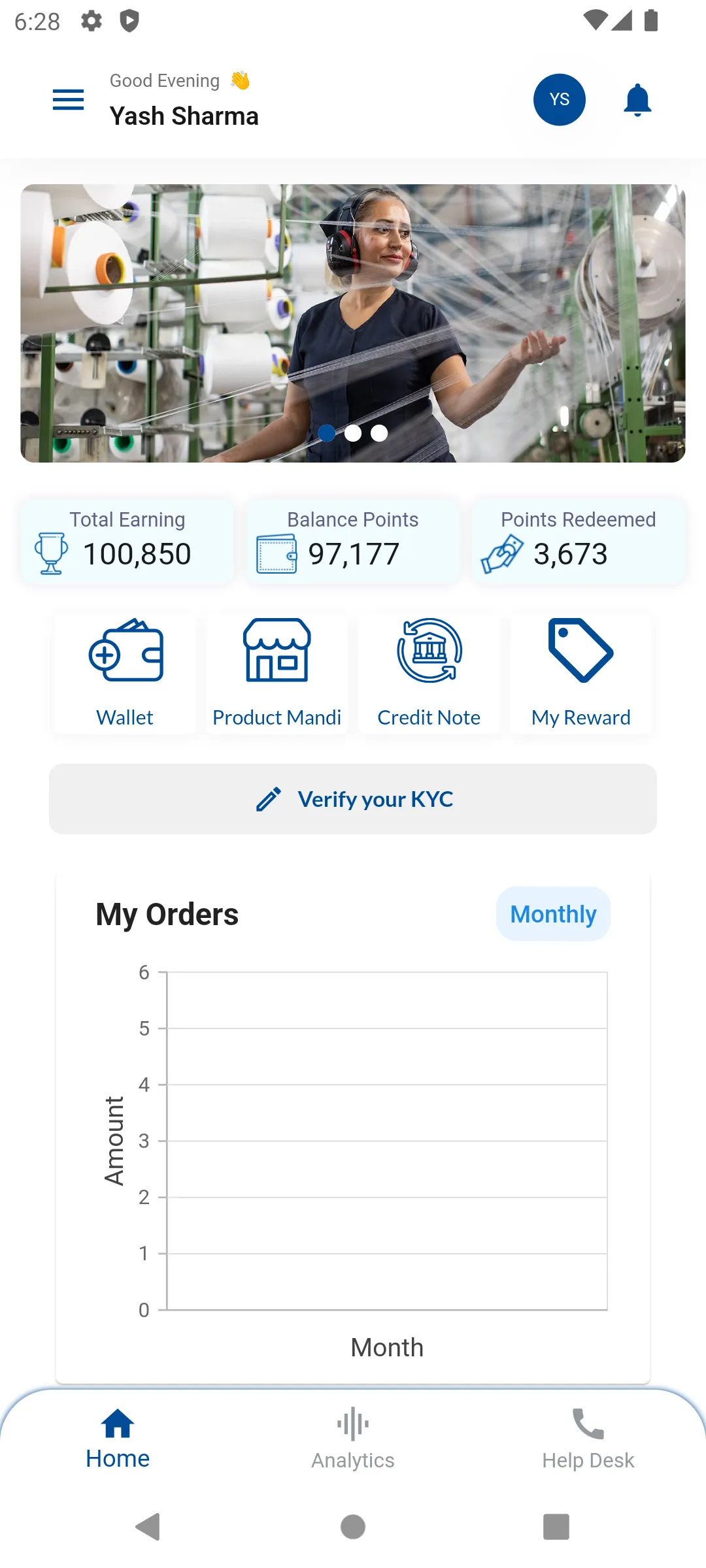View Total Earning details

127,541
